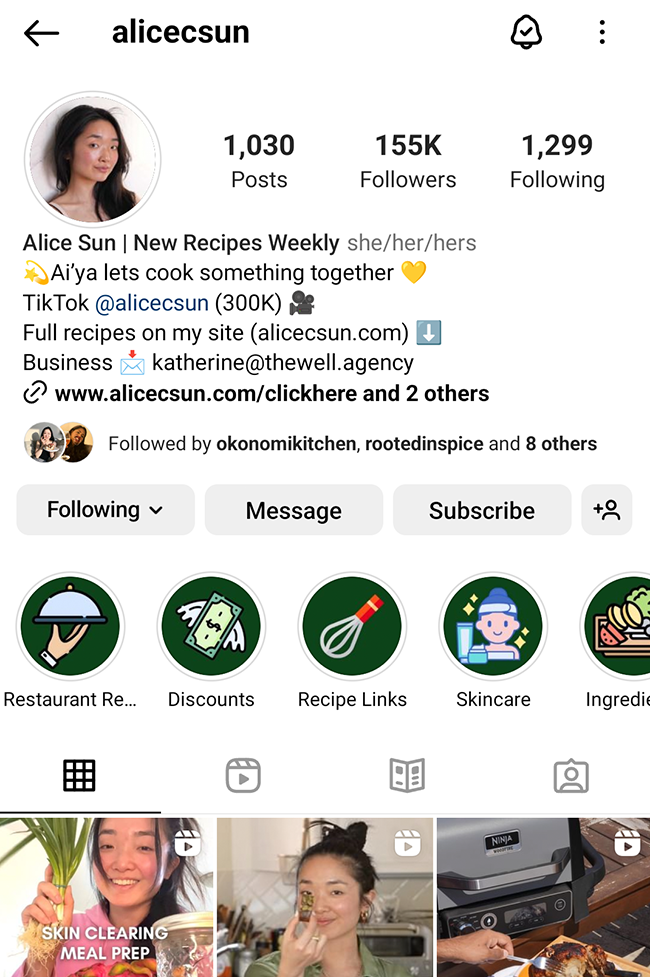
Task: View the Recipe Links highlight
Action: [x=352, y=628]
